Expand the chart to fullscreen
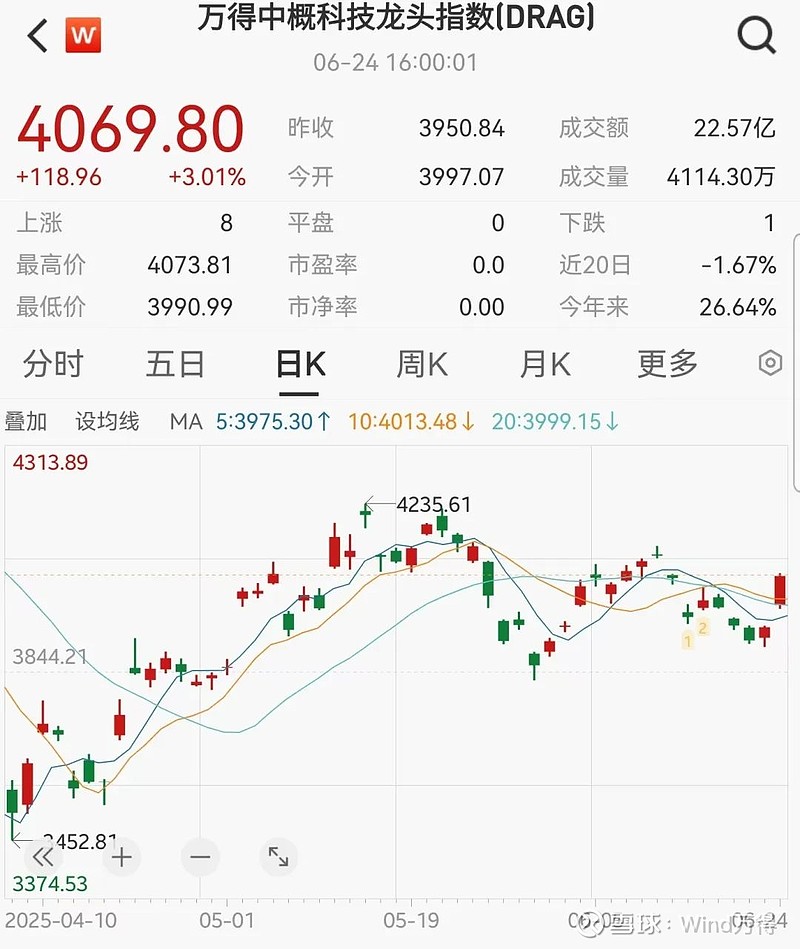Screen dimensions: 800x949 coord(278,857)
